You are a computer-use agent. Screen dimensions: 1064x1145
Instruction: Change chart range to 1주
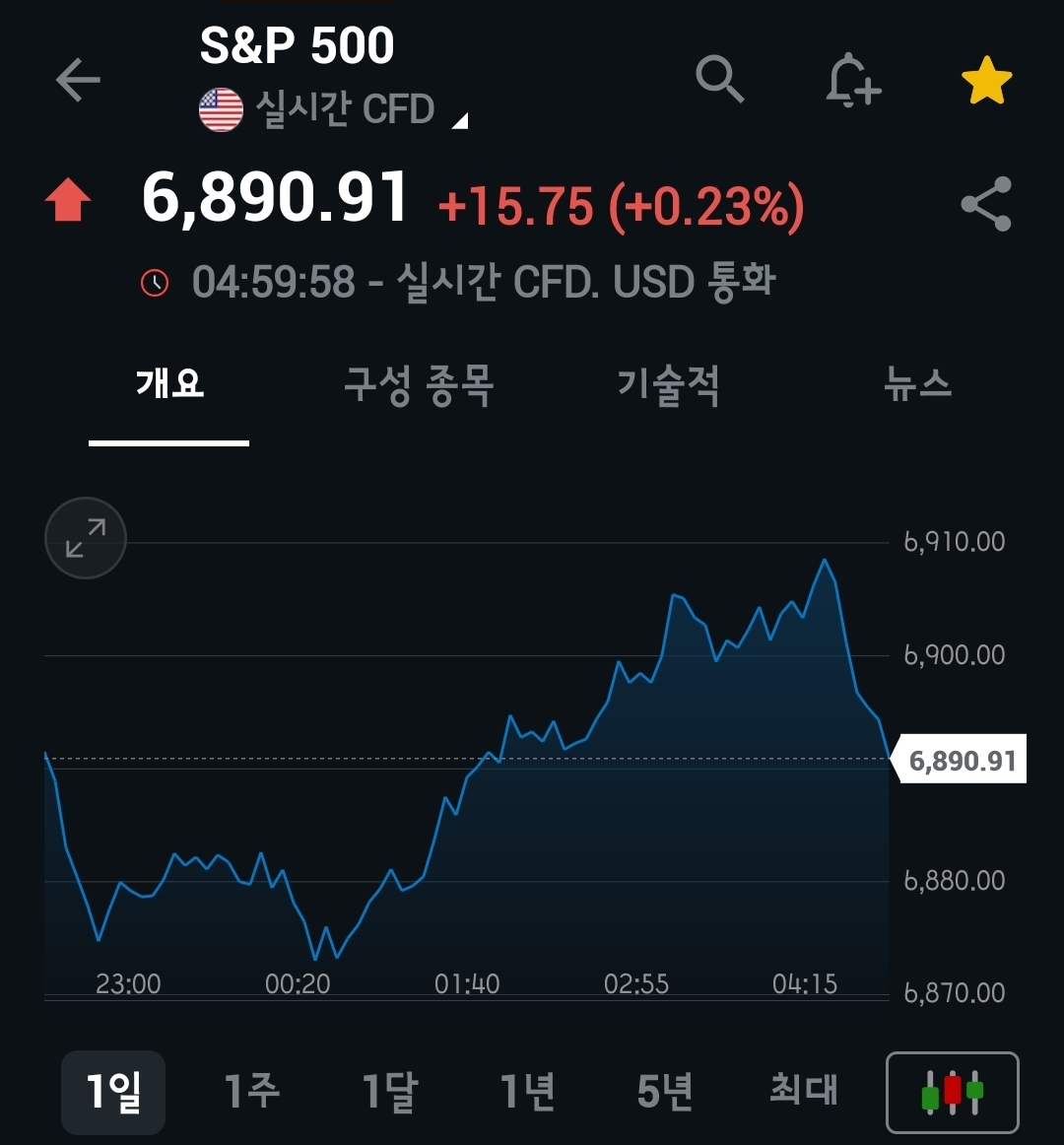click(251, 1092)
